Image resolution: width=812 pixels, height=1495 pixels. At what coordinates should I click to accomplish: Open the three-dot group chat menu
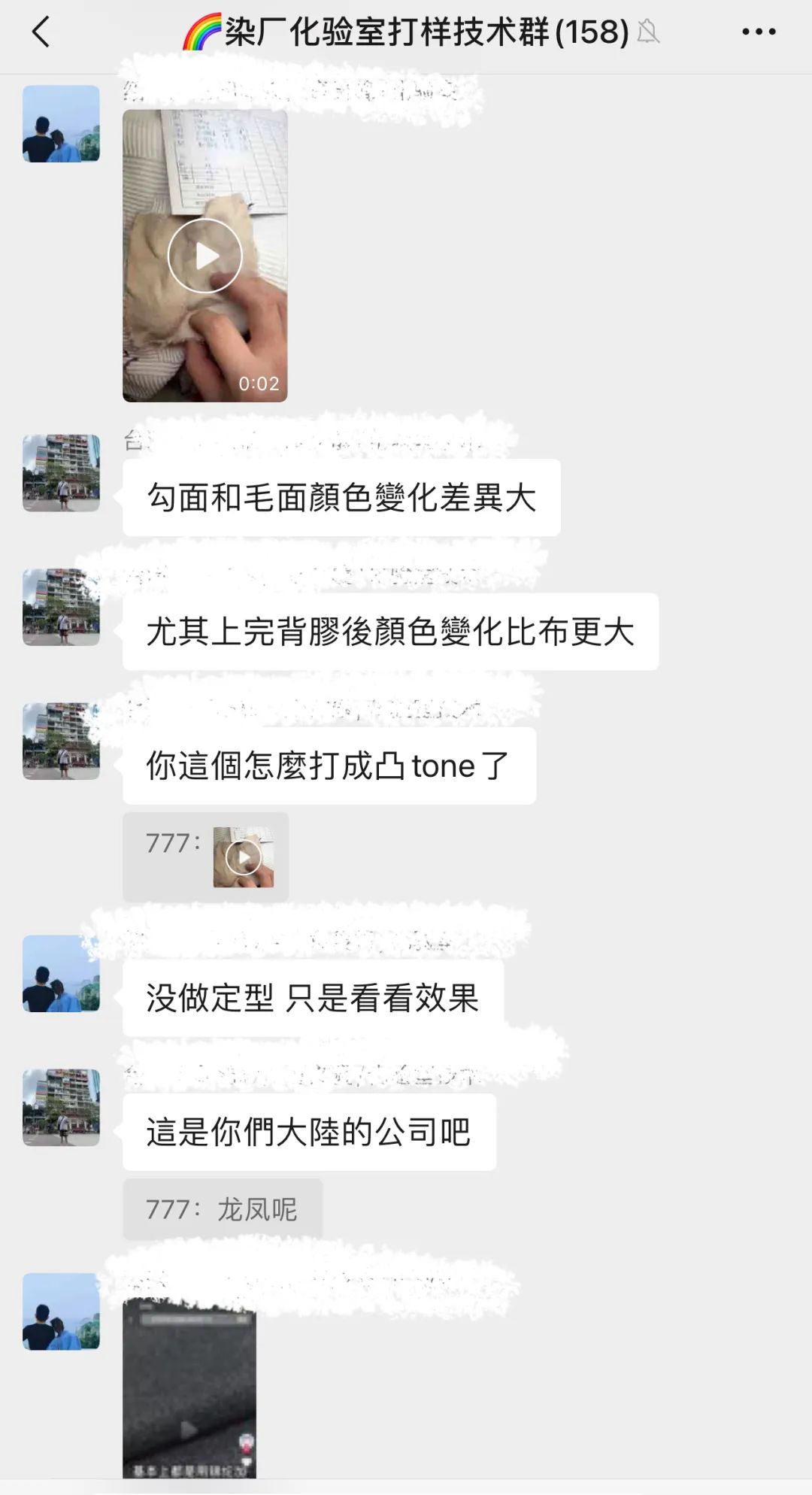tap(759, 32)
